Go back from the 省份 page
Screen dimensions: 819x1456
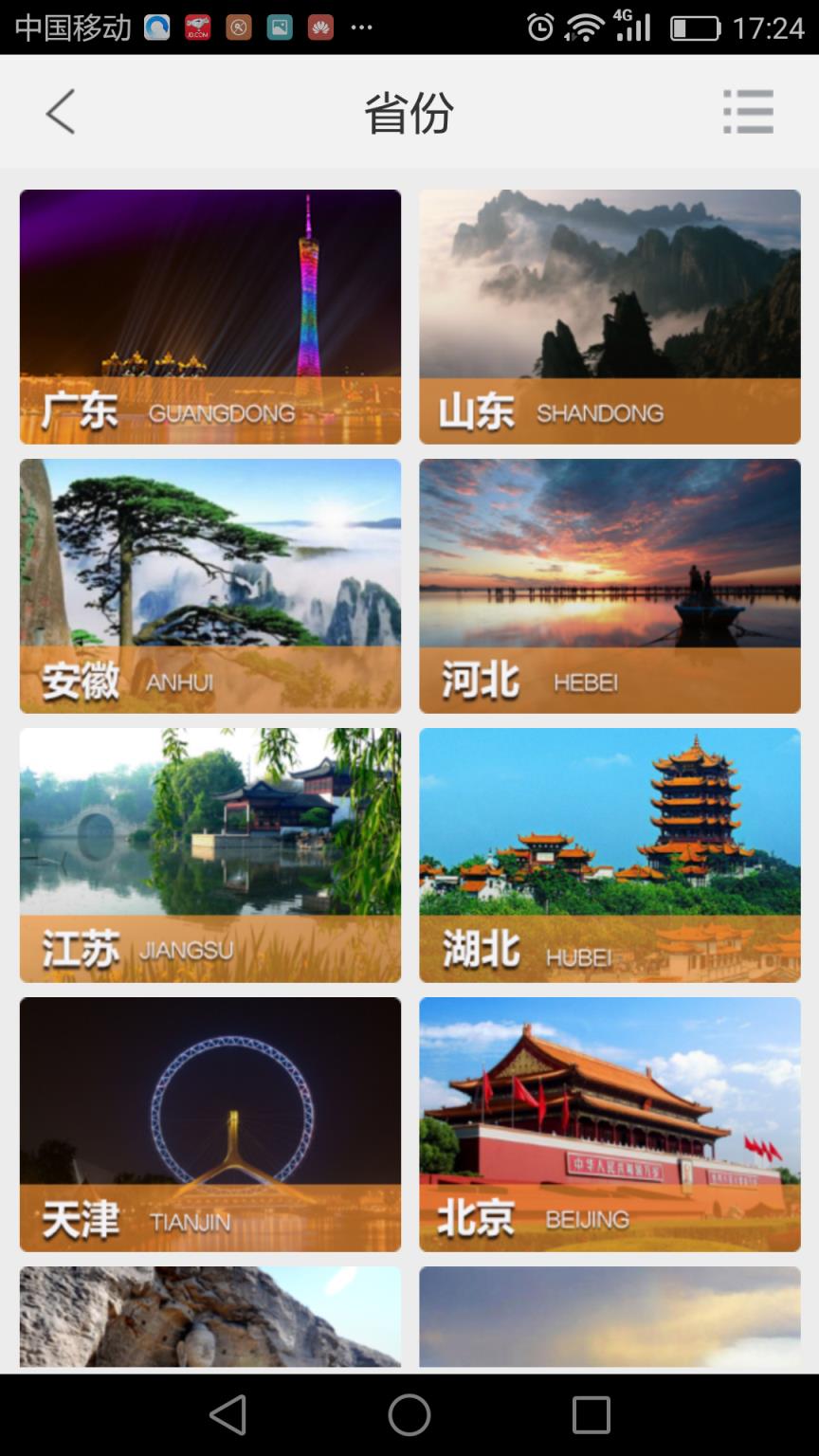click(x=61, y=112)
